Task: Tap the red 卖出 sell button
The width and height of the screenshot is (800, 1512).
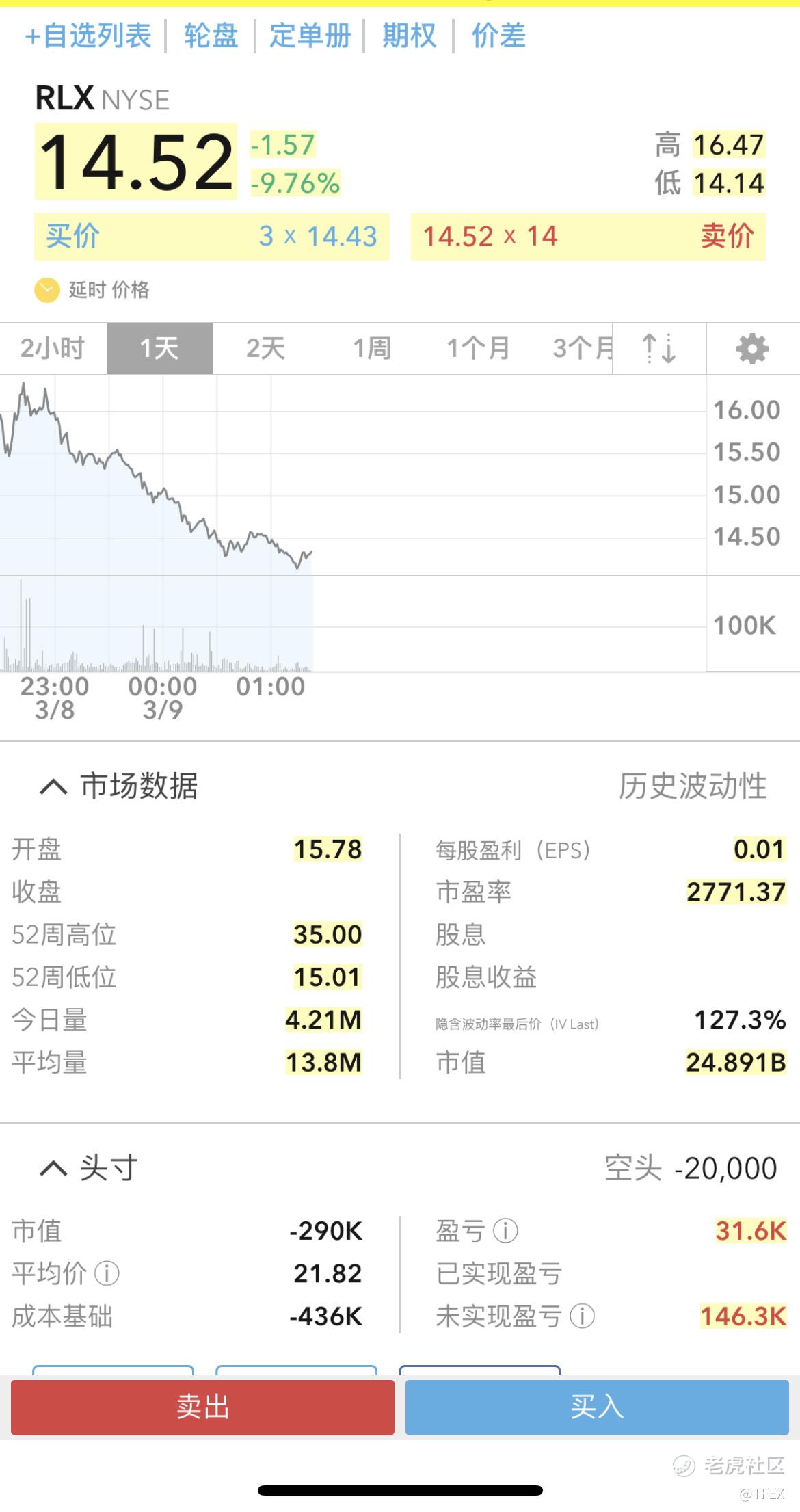Action: click(202, 1407)
